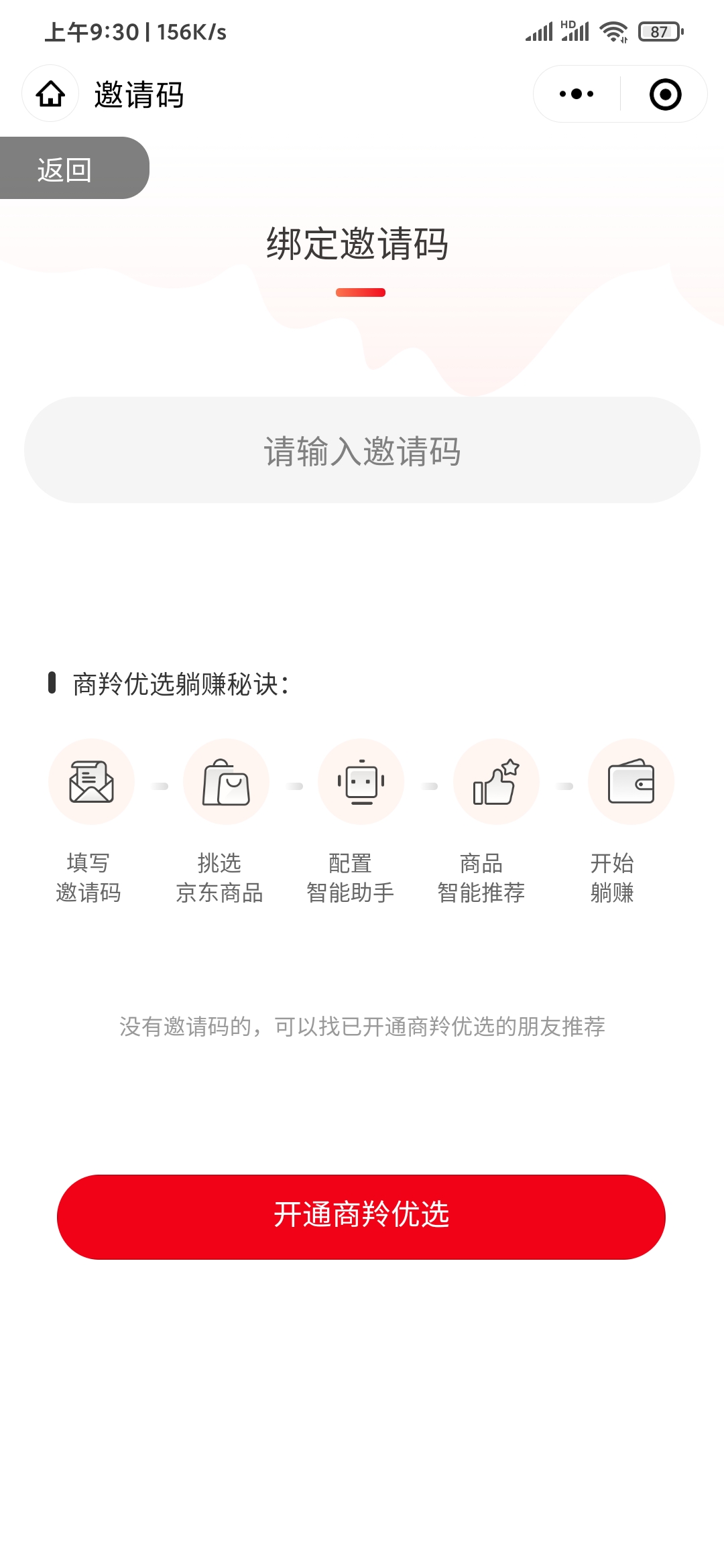Tap the Wi-Fi icon in the status bar
The width and height of the screenshot is (724, 1568).
tap(612, 30)
